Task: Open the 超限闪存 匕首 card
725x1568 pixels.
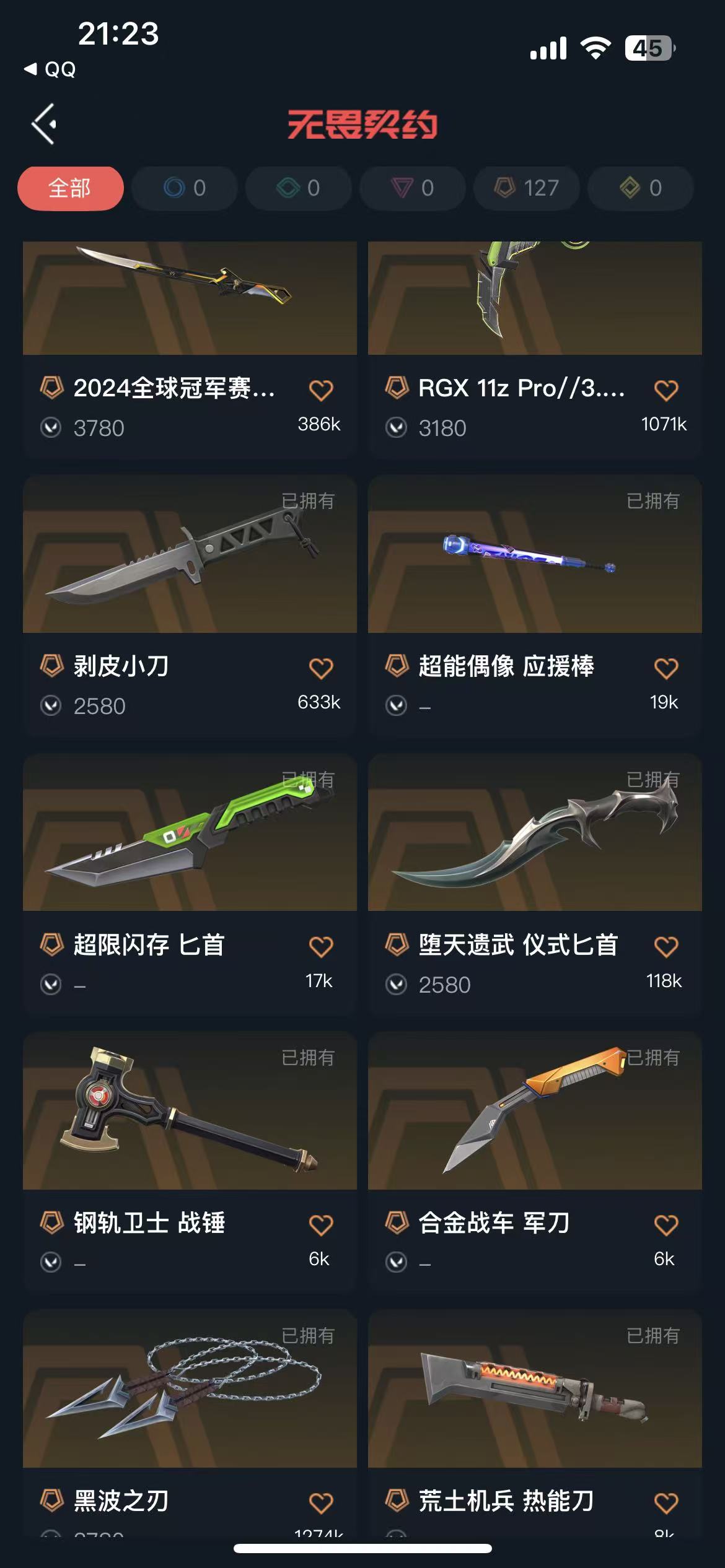Action: click(190, 884)
